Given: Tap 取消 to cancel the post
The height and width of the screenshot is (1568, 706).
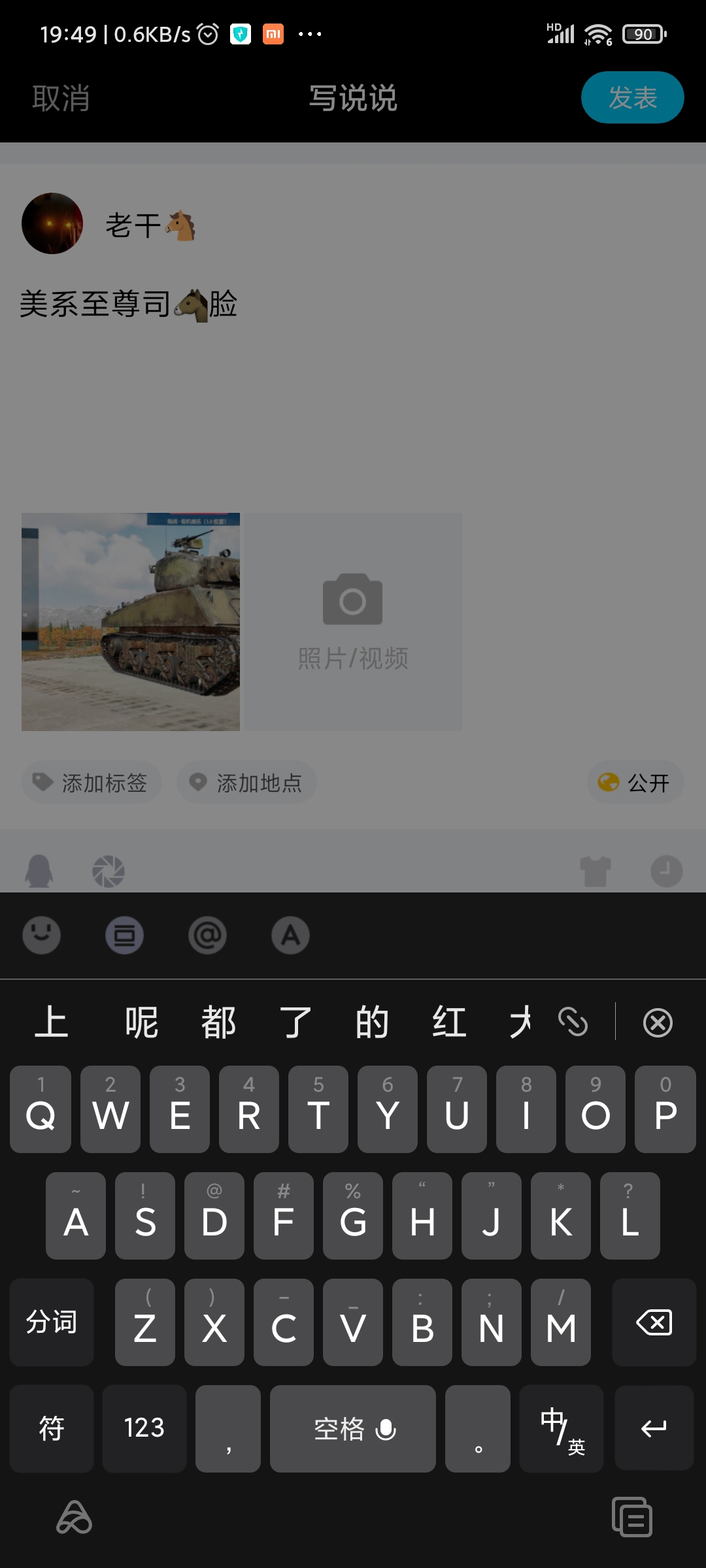Looking at the screenshot, I should pyautogui.click(x=61, y=99).
